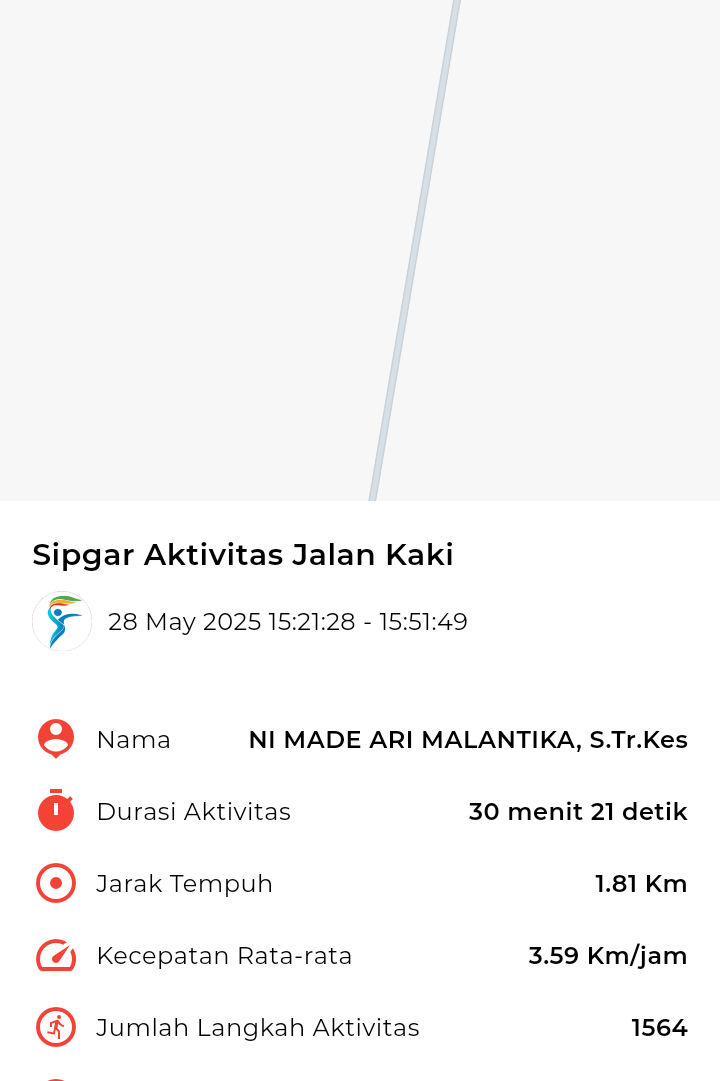Viewport: 720px width, 1081px height.
Task: Click the duration value 30 menit 21 detik
Action: point(578,811)
